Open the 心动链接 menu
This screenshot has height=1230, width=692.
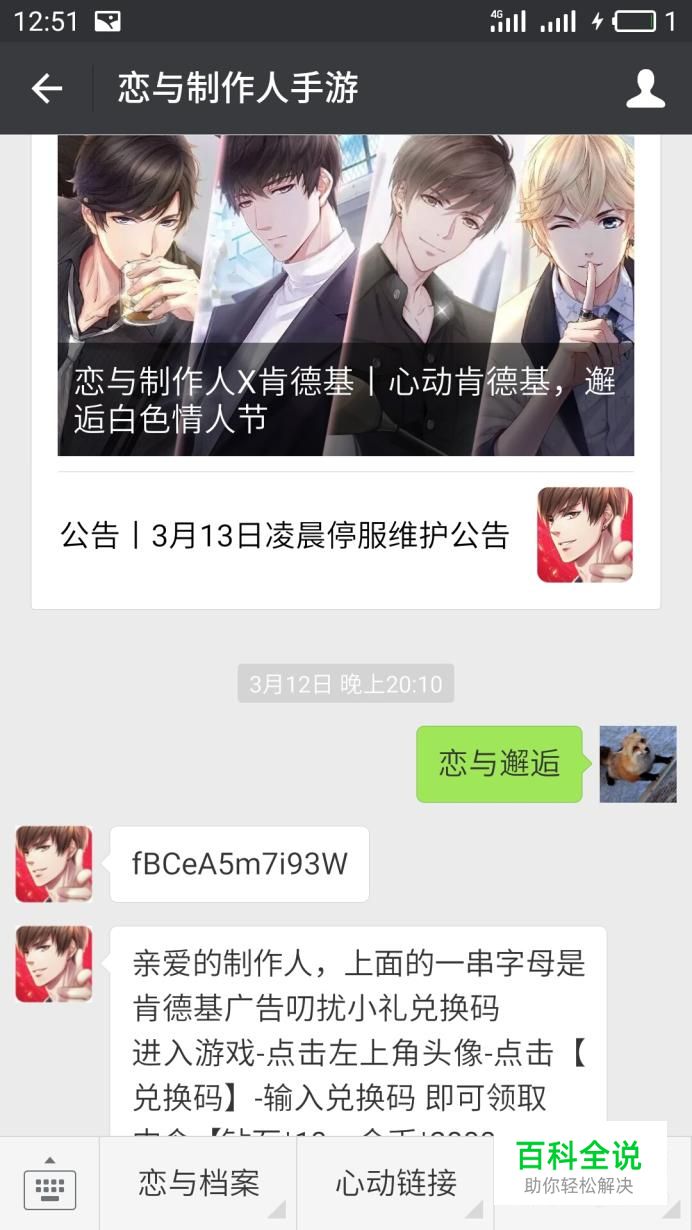click(x=396, y=1184)
